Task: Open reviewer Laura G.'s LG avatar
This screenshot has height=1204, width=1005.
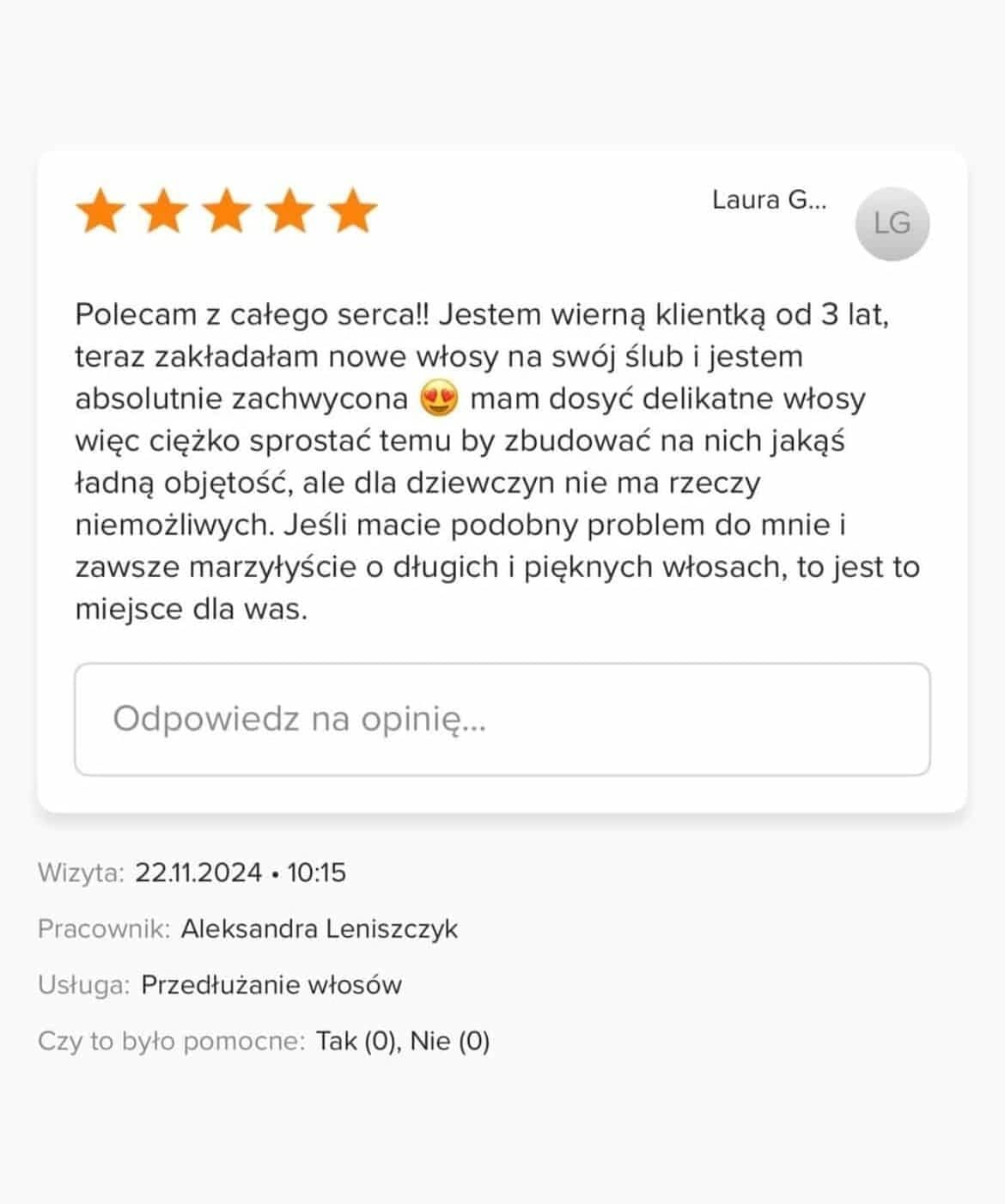Action: point(892,223)
